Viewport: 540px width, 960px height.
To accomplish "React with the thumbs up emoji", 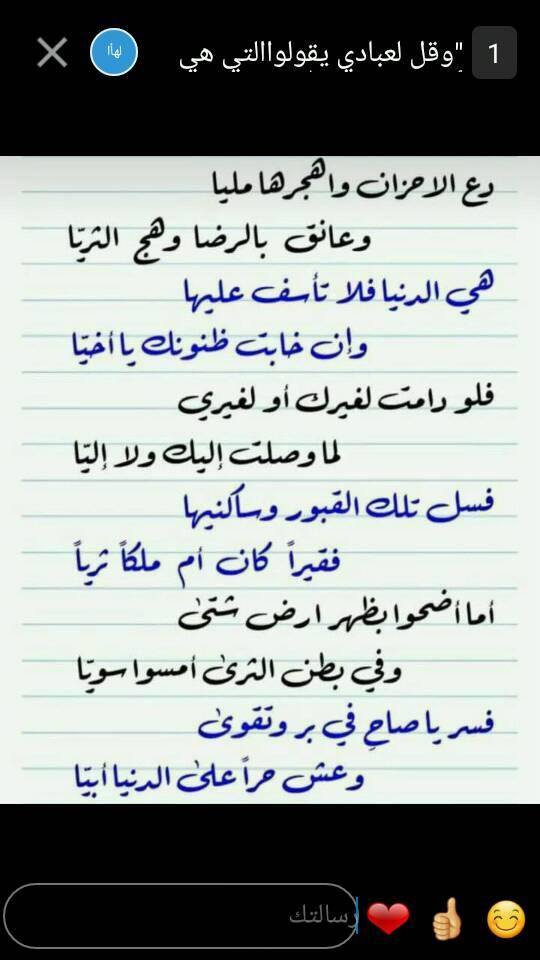I will click(447, 918).
